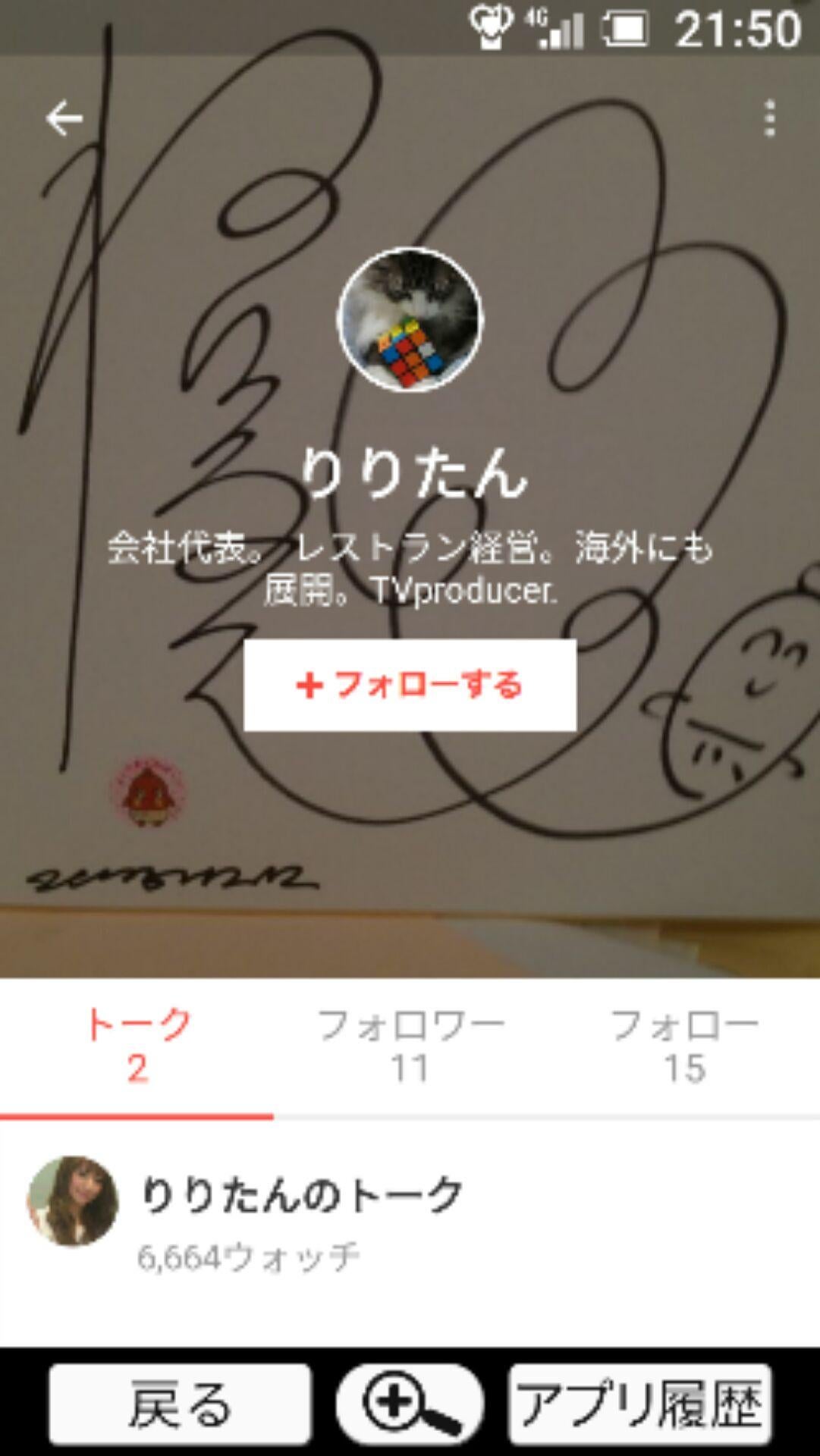Open the three-dot overflow menu
820x1456 pixels.
768,116
